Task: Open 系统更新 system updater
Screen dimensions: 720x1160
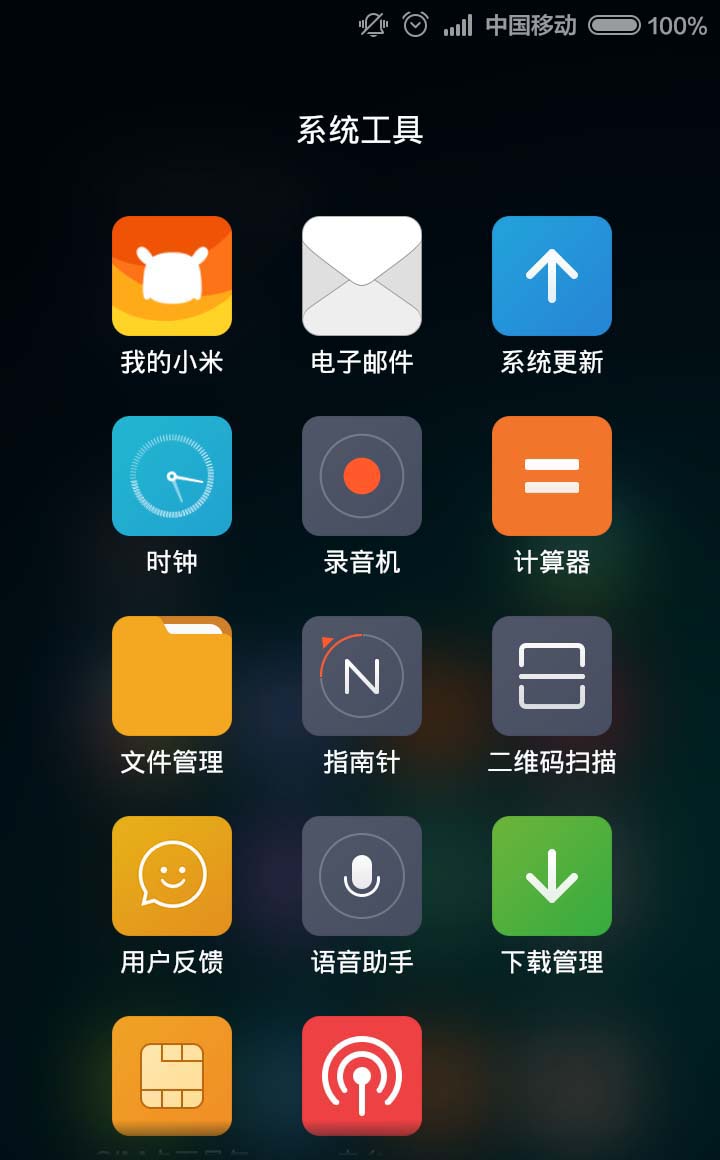Action: 552,276
